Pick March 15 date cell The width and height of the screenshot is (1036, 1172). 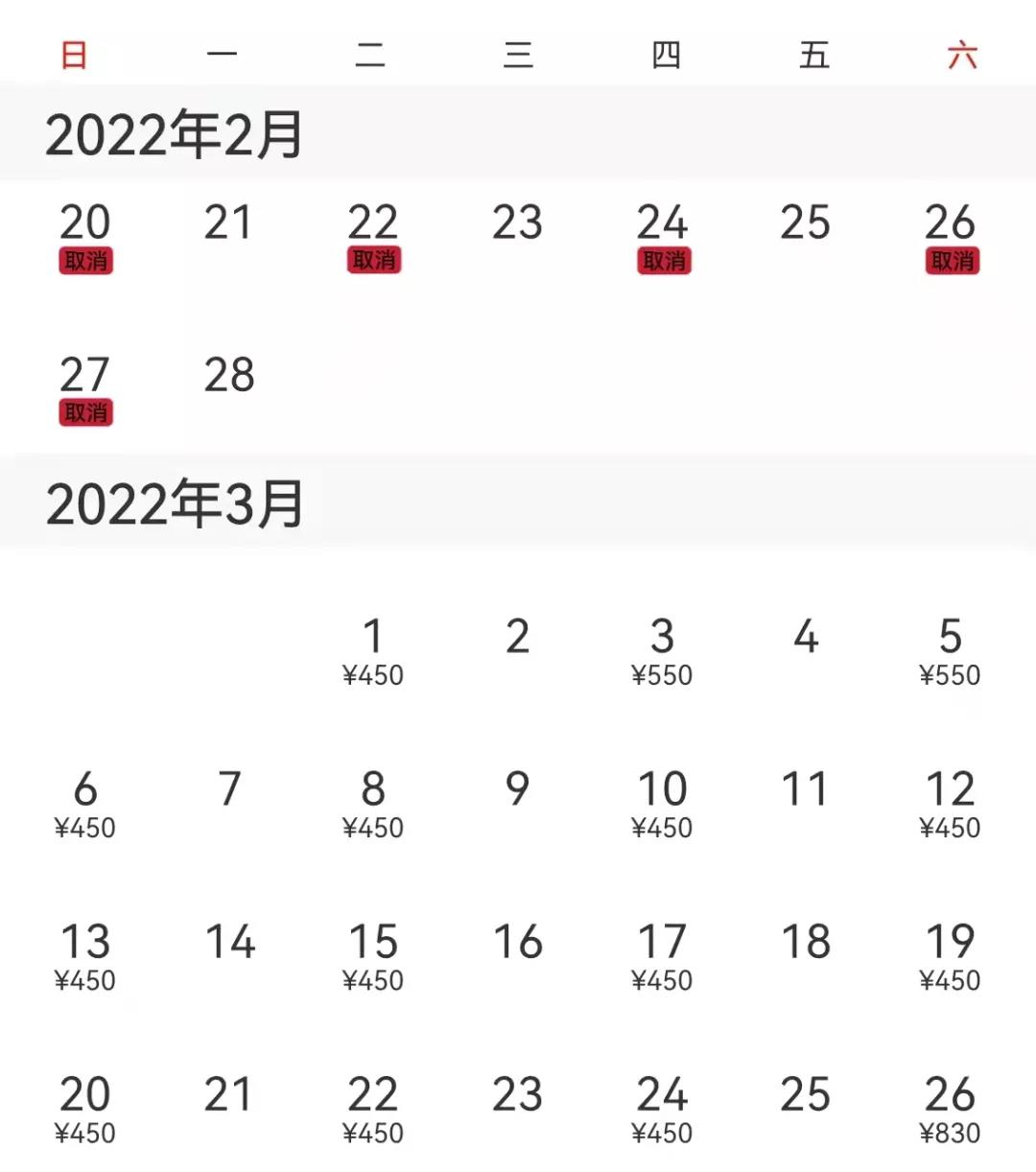point(372,957)
